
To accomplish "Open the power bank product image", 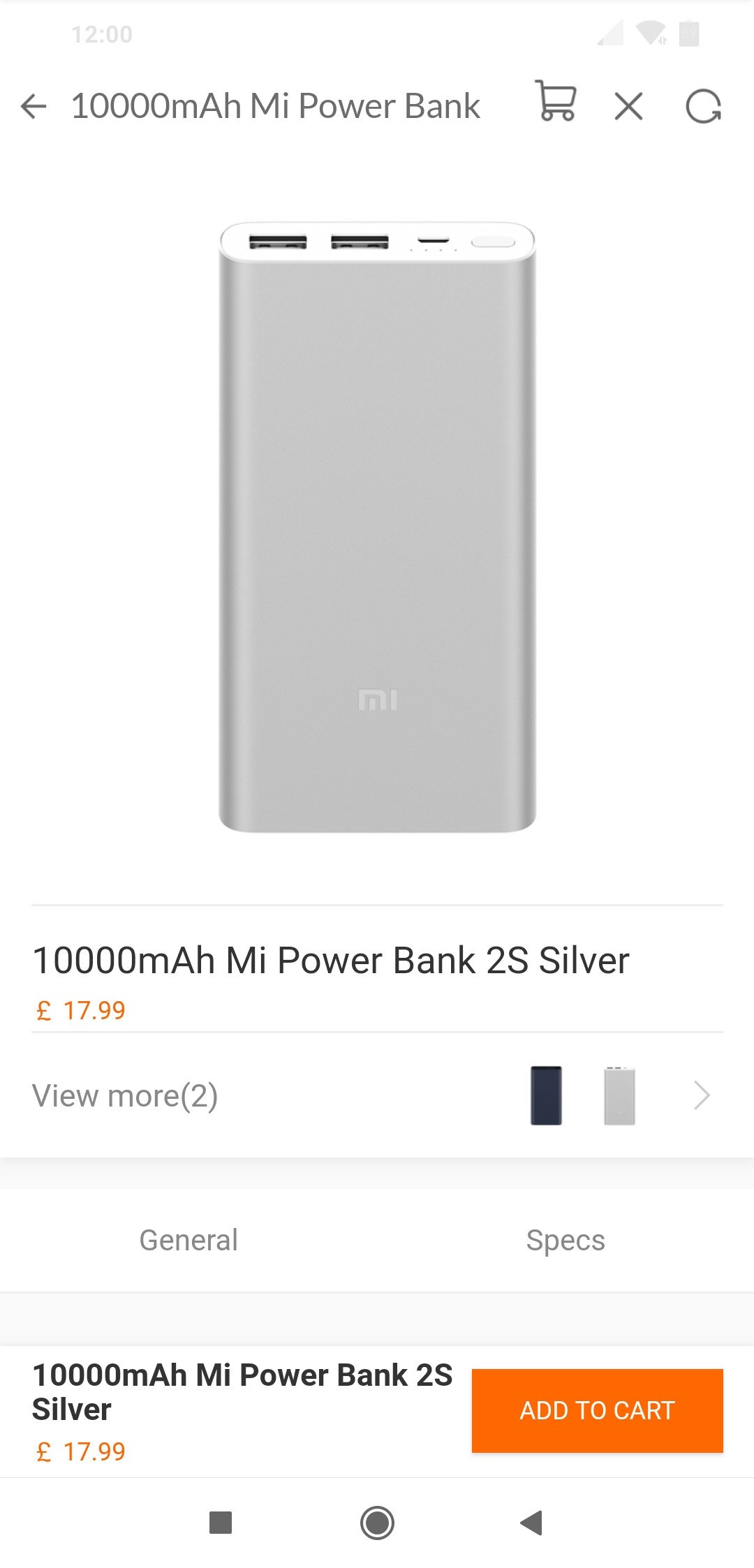I will [x=377, y=527].
